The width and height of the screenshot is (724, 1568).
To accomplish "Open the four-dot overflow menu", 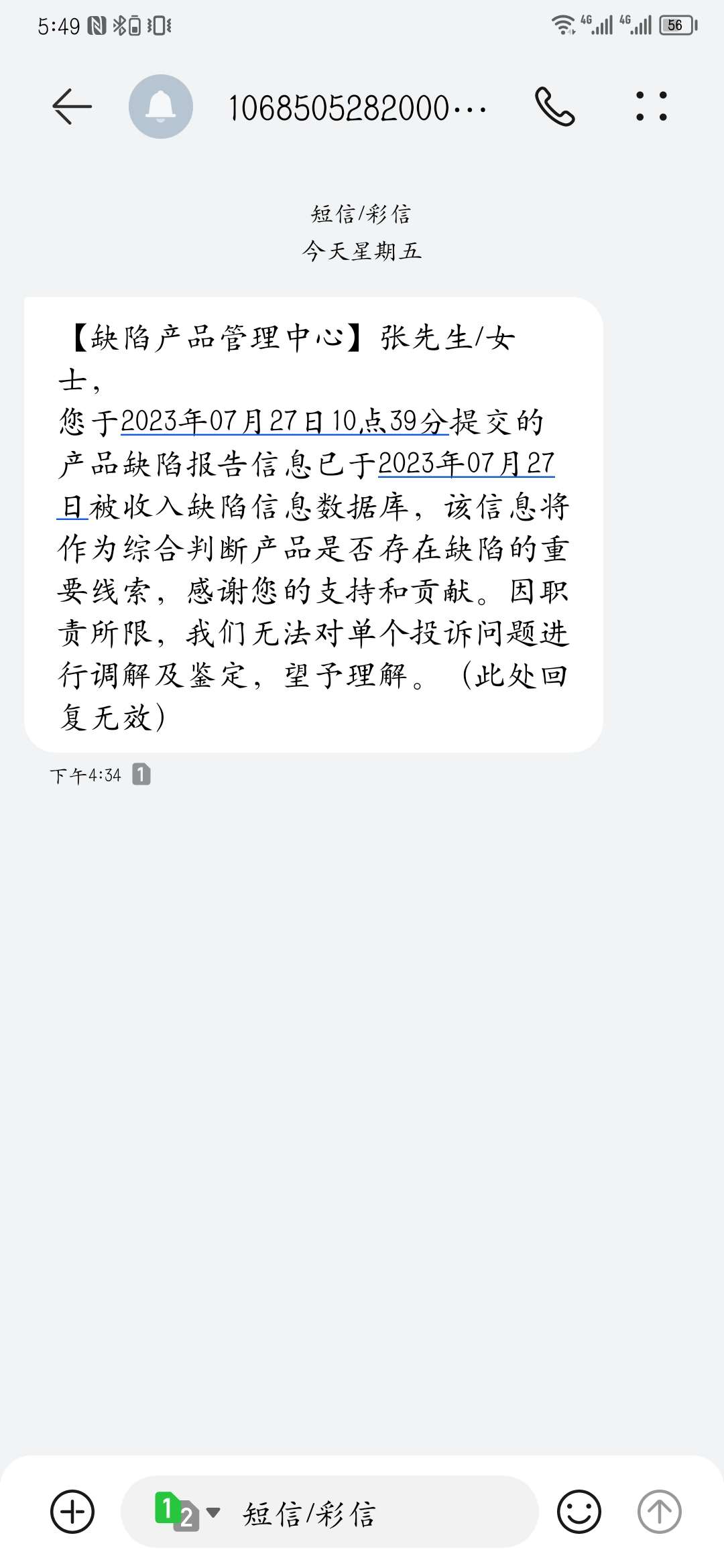I will coord(652,107).
